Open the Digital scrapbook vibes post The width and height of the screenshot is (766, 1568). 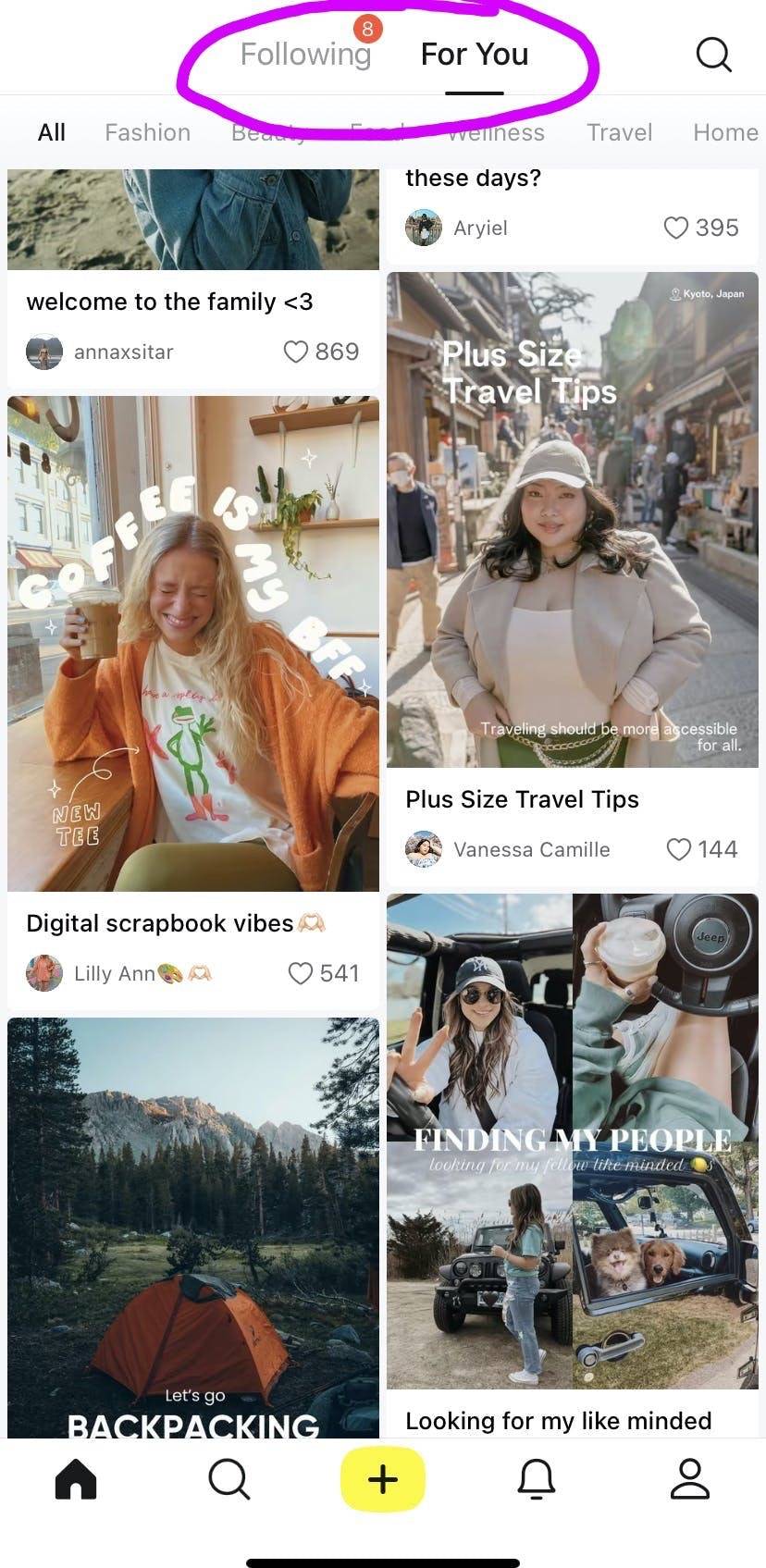pyautogui.click(x=192, y=643)
